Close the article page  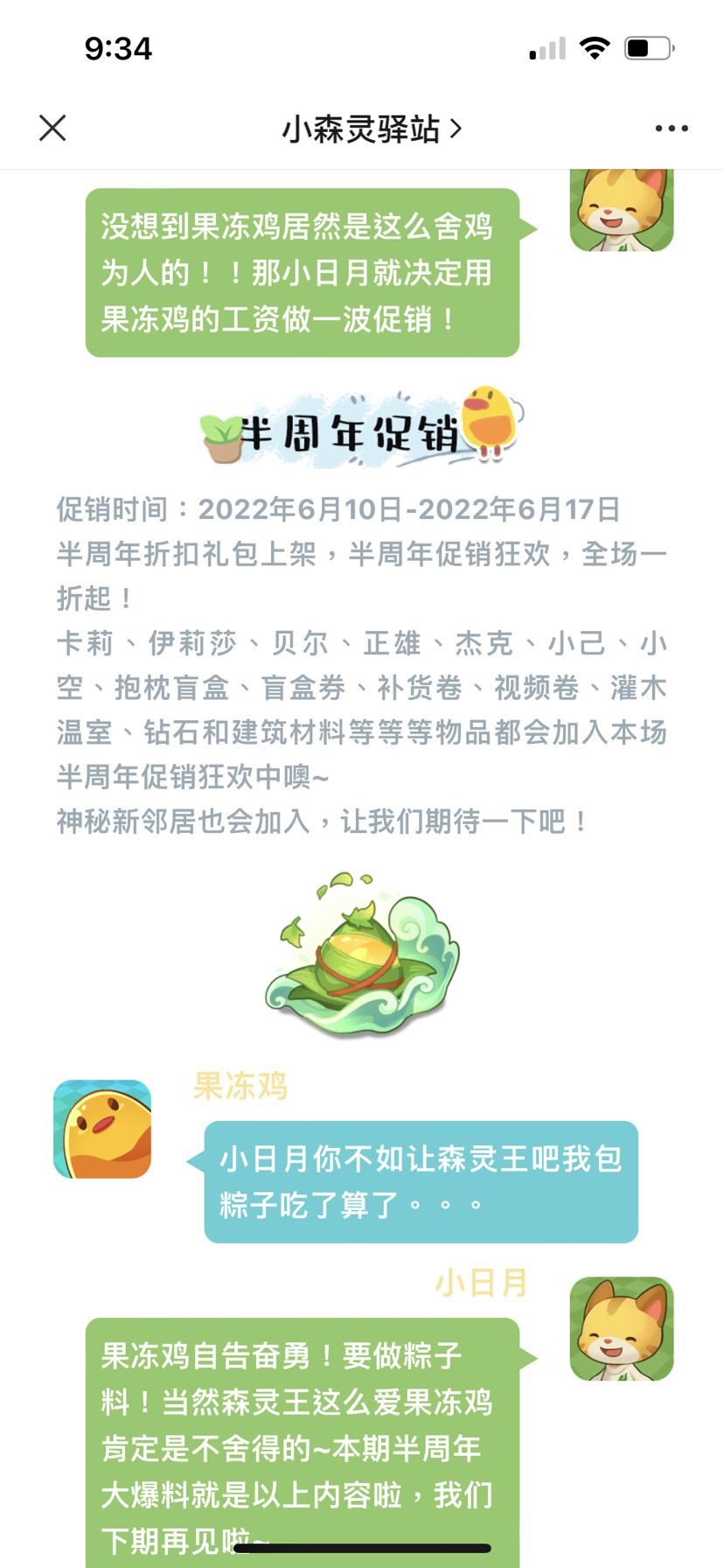click(52, 128)
